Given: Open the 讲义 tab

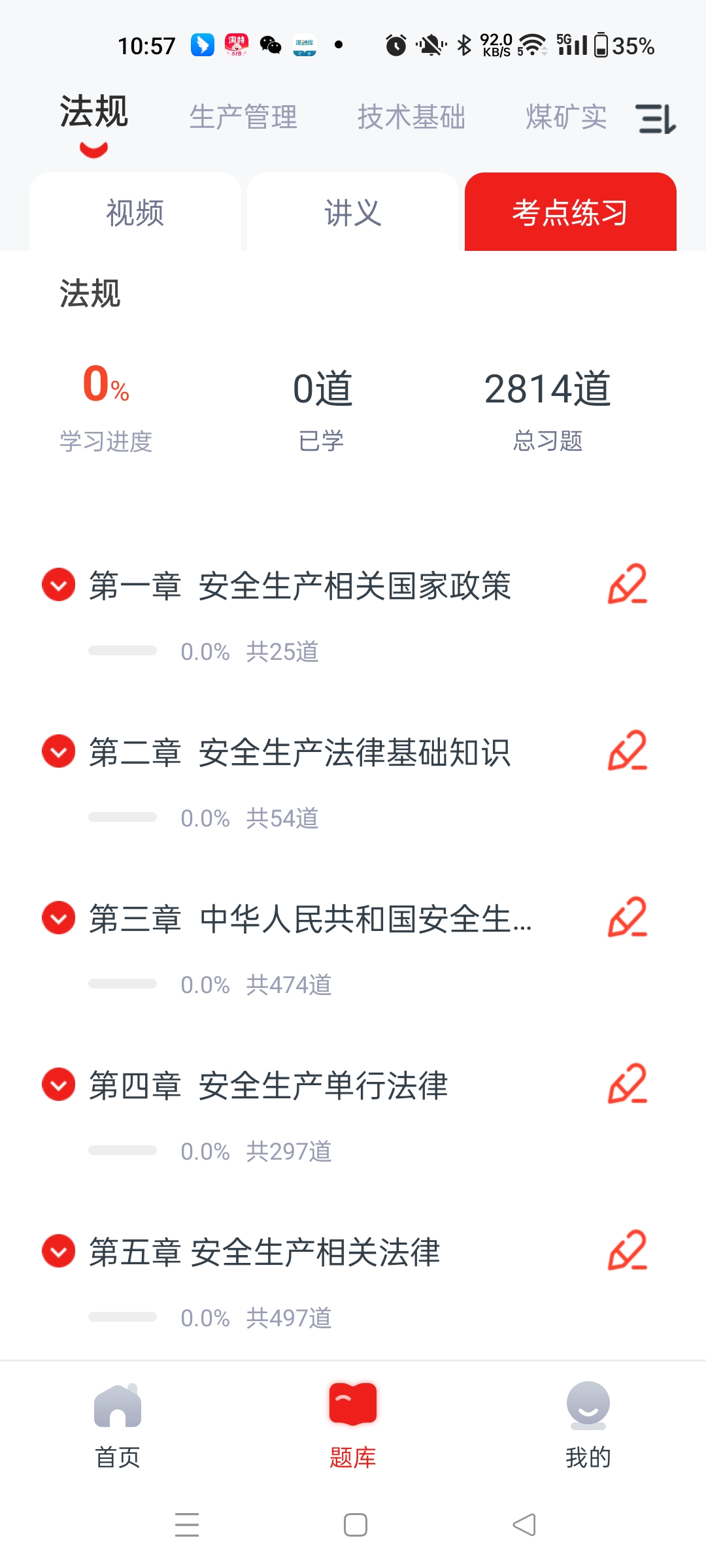Looking at the screenshot, I should tap(353, 212).
